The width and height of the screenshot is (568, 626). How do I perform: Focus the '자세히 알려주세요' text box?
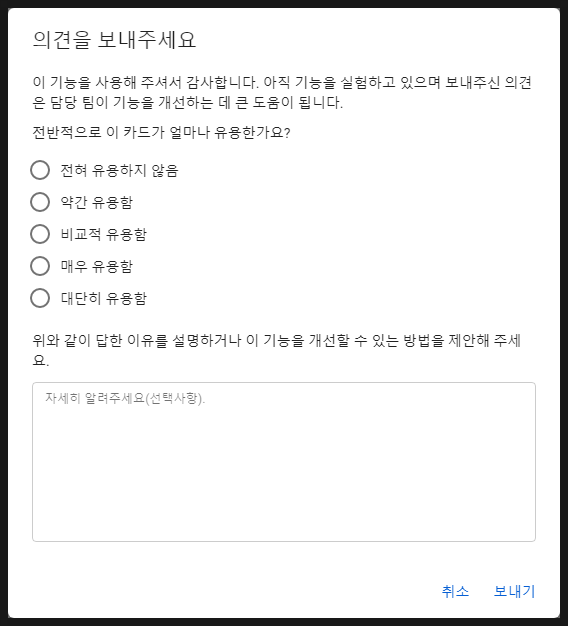tap(284, 462)
